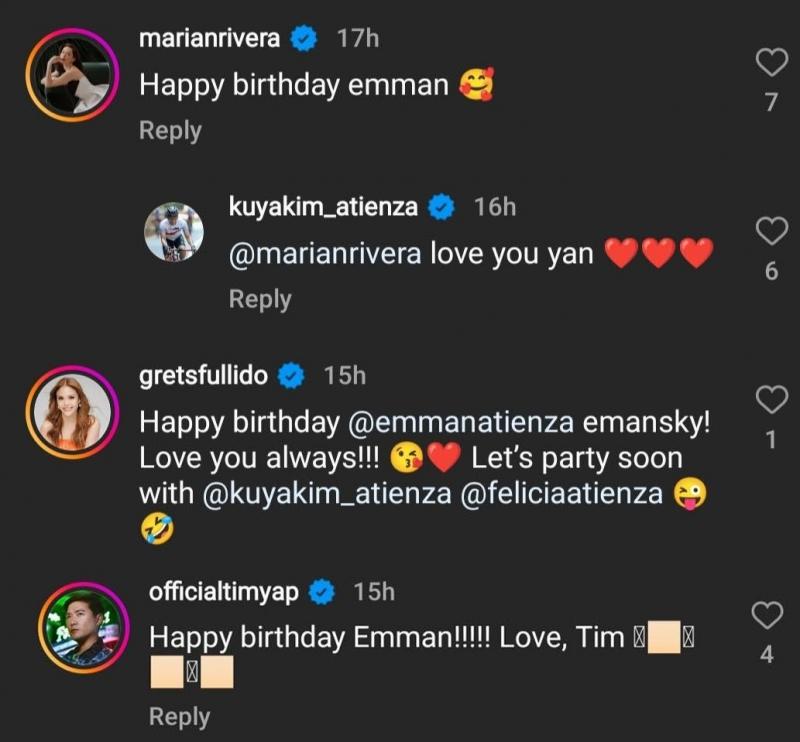This screenshot has height=742, width=800.
Task: Open kuyakim_atienza's profile picture
Action: (174, 232)
